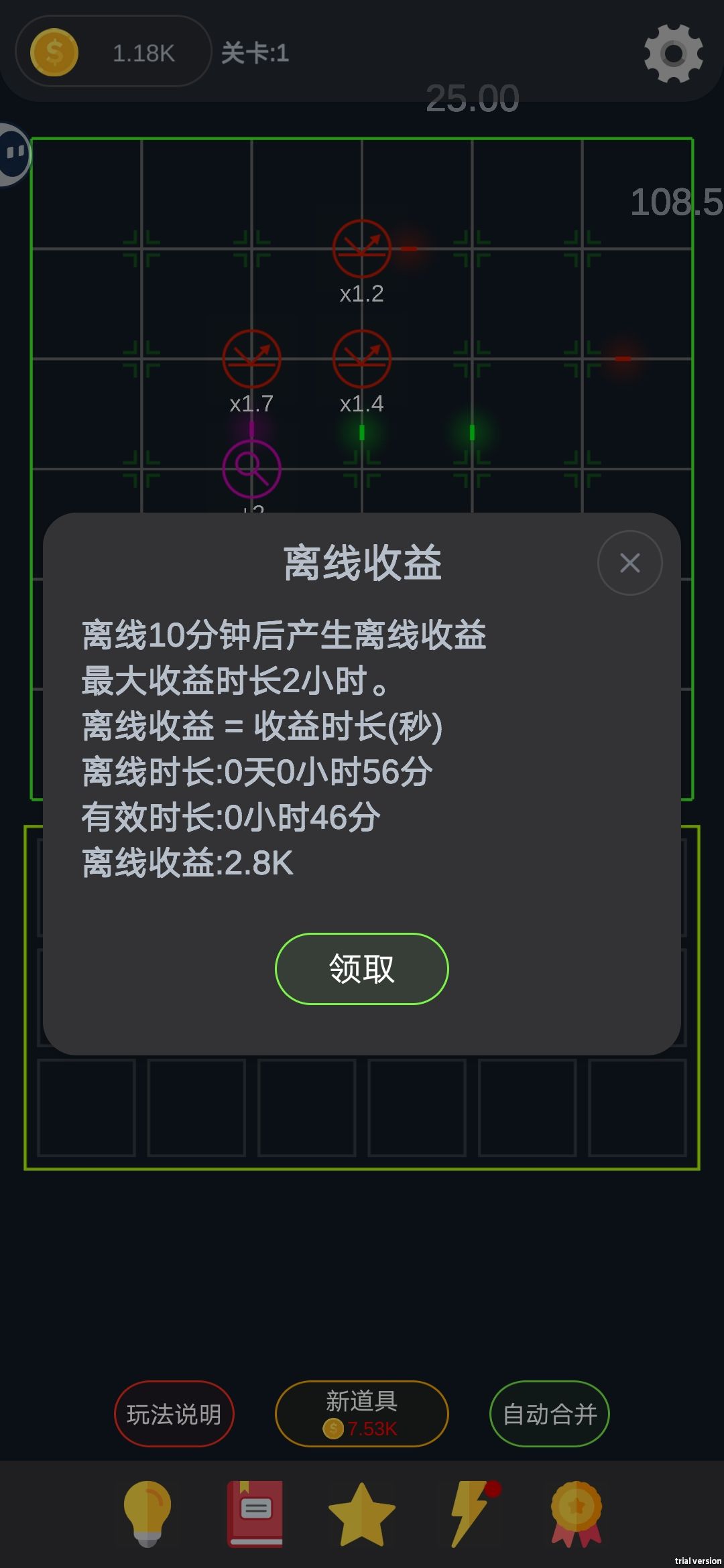Pause the game
The height and width of the screenshot is (1568, 724).
click(x=15, y=154)
